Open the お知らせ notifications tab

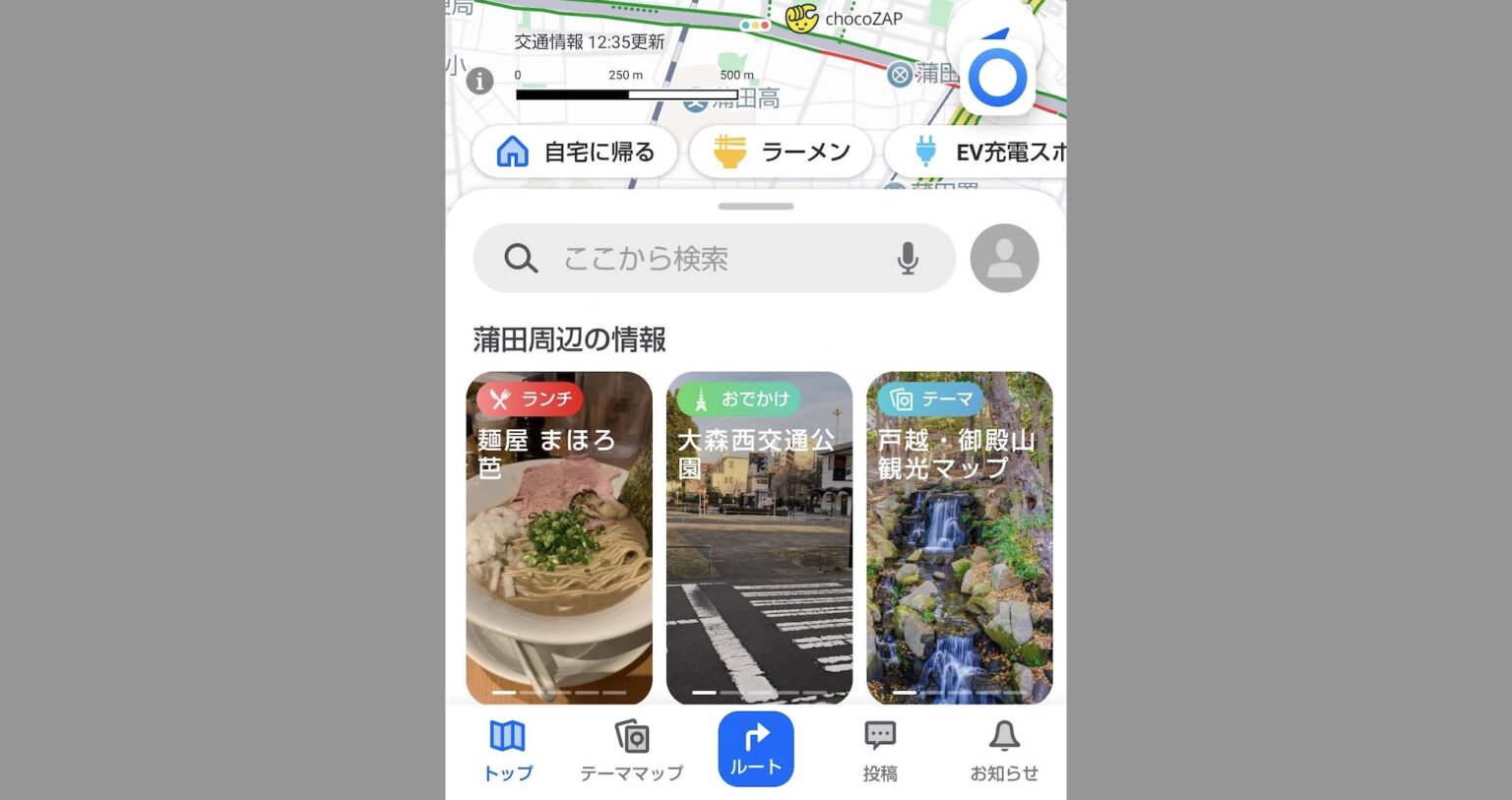click(1004, 751)
